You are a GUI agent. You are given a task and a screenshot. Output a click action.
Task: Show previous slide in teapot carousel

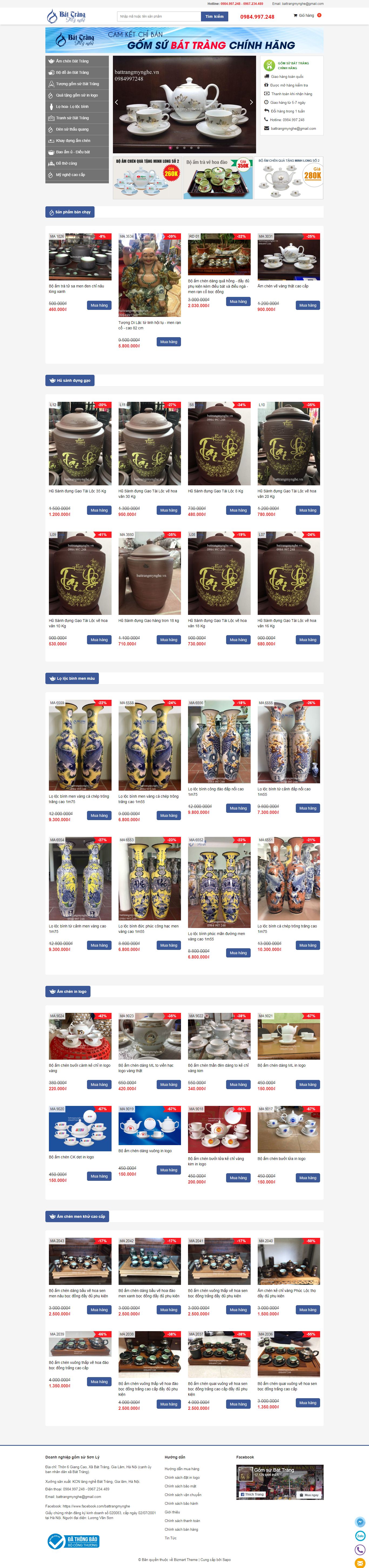[x=117, y=102]
